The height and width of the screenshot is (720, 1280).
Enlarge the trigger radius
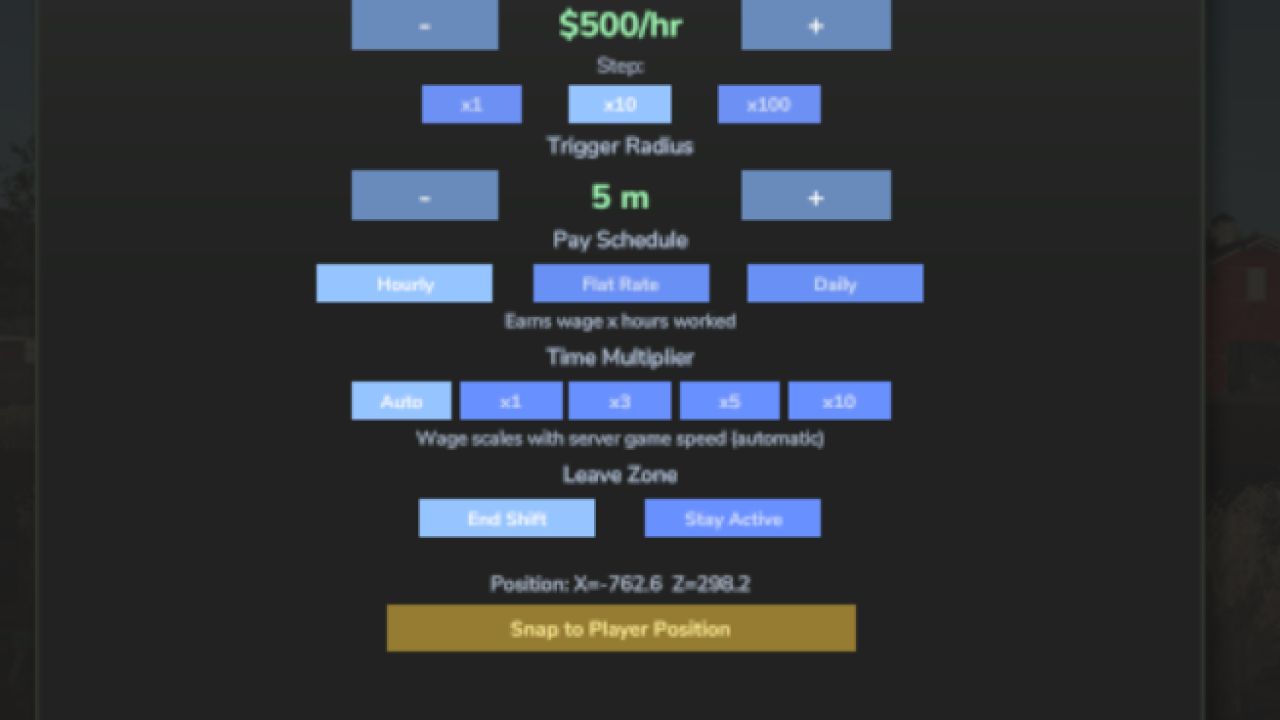click(815, 196)
